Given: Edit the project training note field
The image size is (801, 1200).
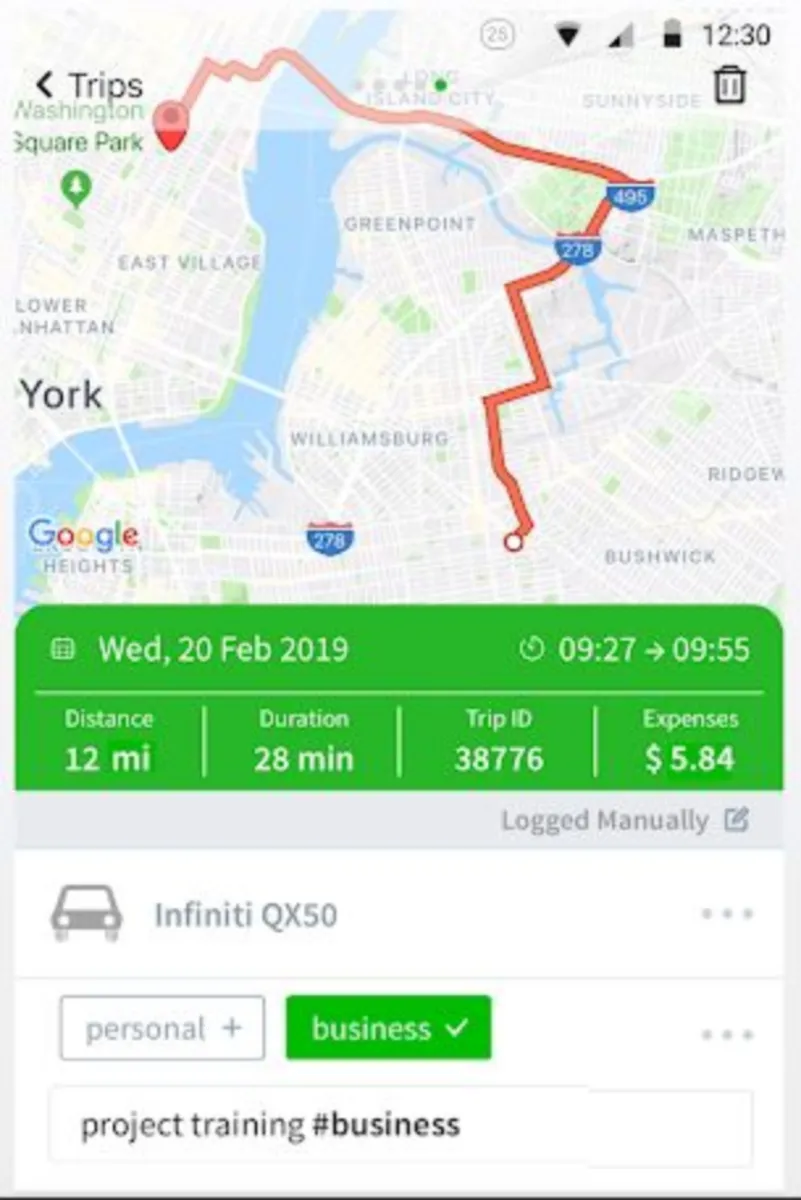Looking at the screenshot, I should click(400, 1125).
